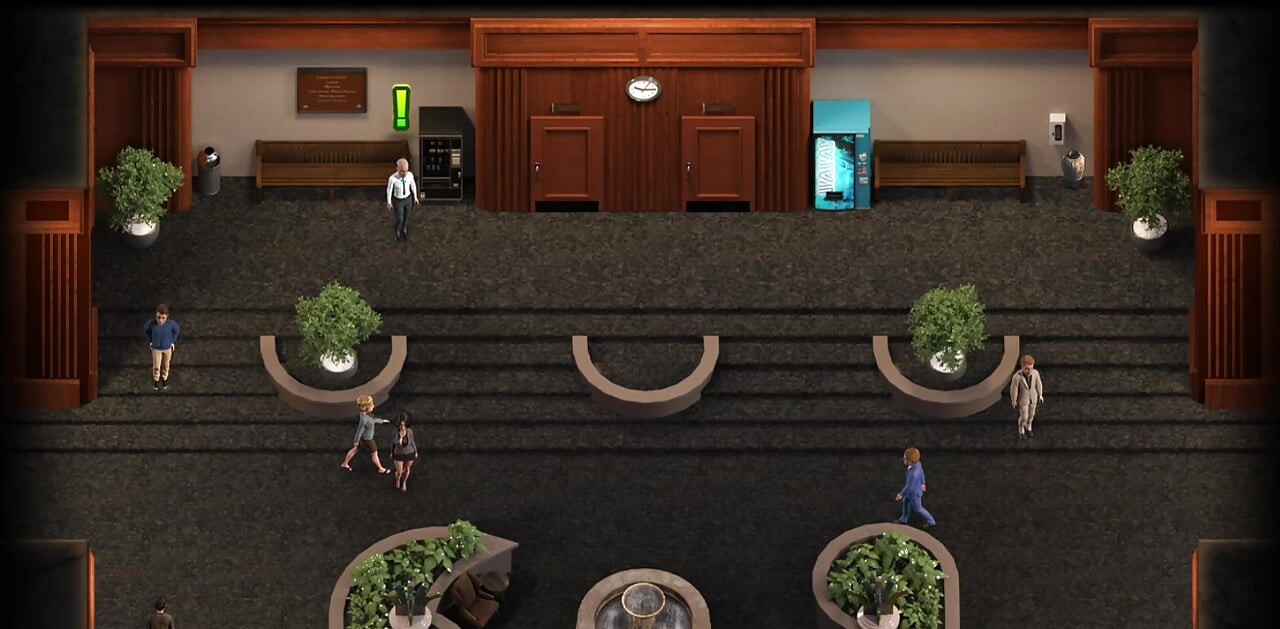Enter the left wooden door under the clock
Viewport: 1280px width, 629px height.
(566, 162)
